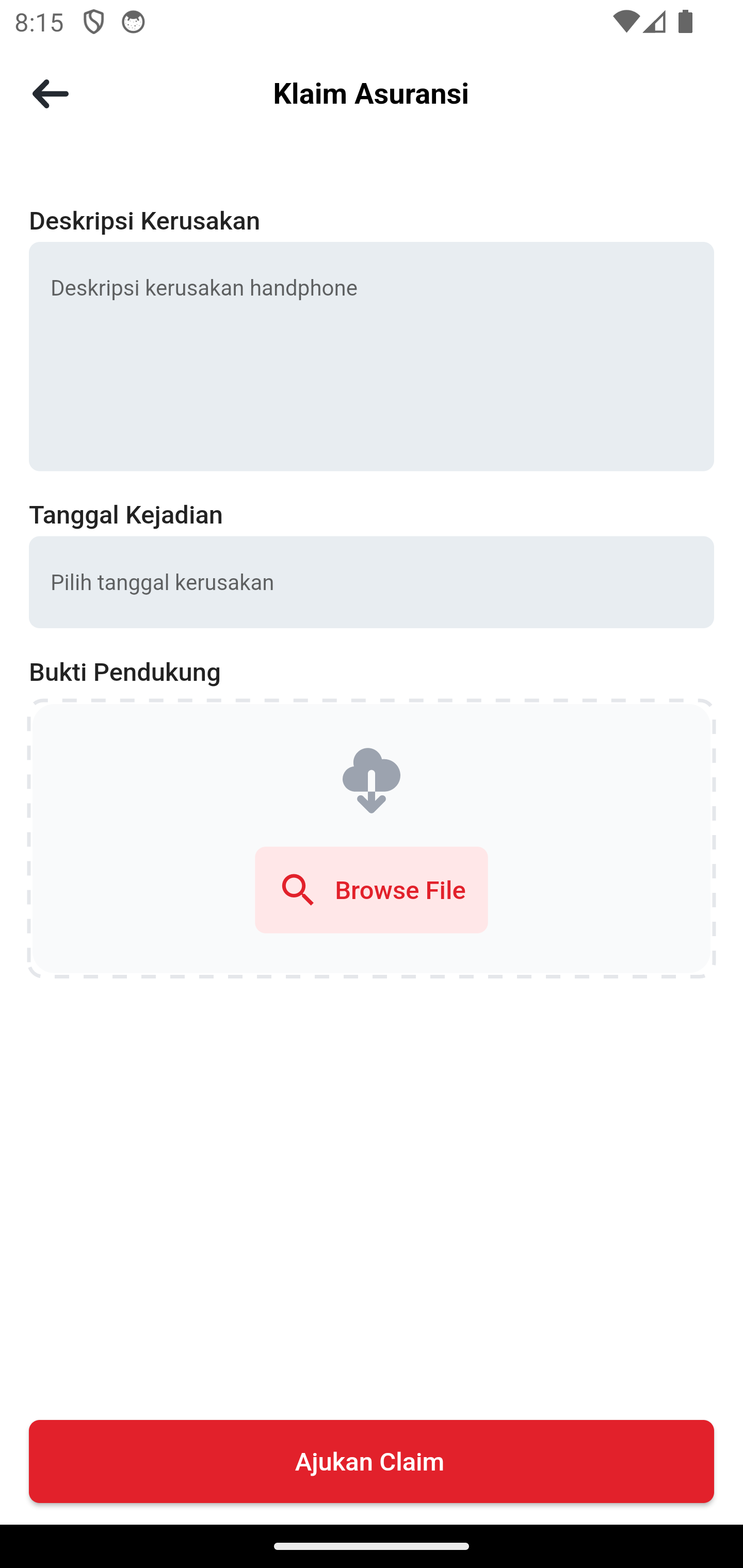Open the Tanggal Kejadian date picker
743x1568 pixels.
(x=372, y=582)
